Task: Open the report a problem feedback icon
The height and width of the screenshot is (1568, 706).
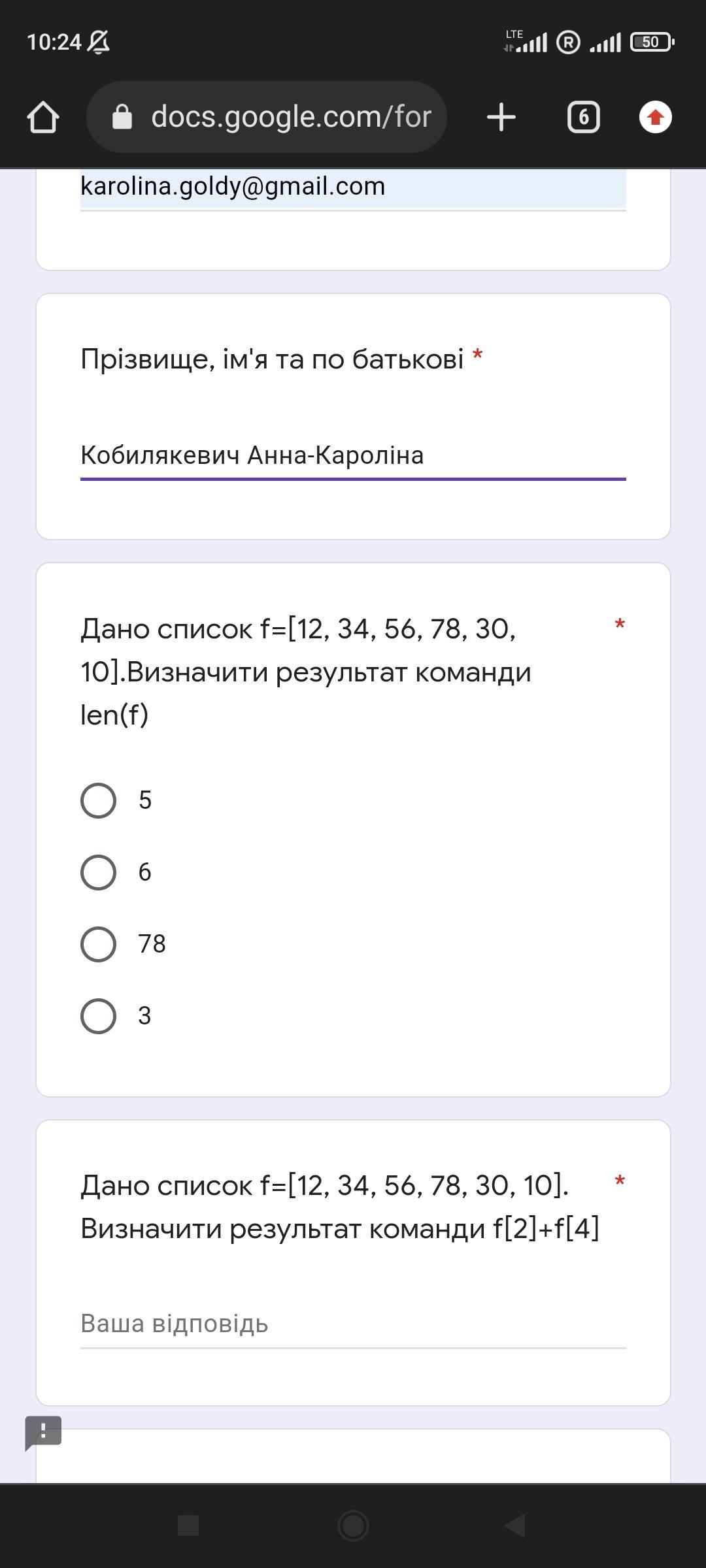Action: pos(43,1432)
